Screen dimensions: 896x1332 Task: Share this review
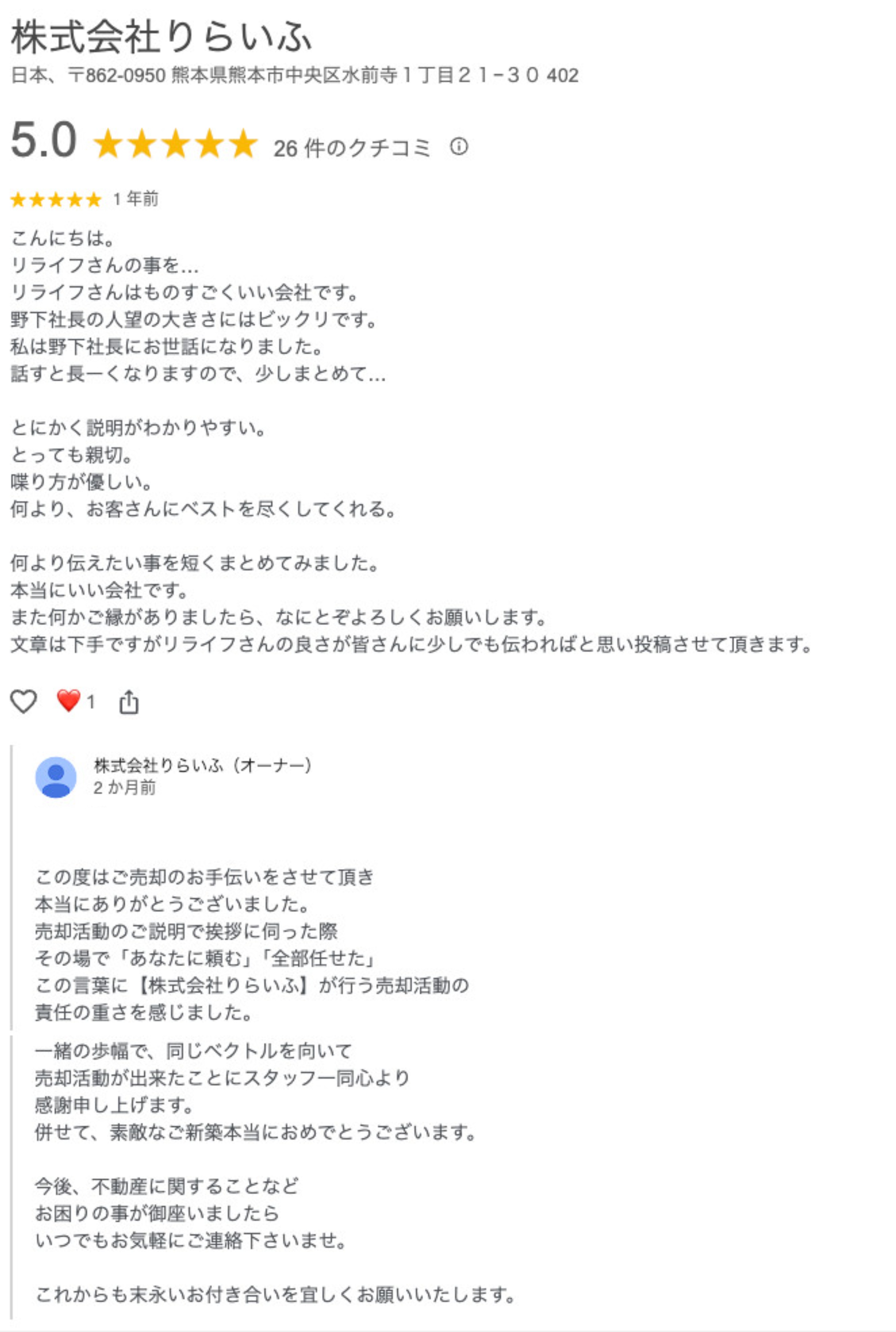pos(129,702)
